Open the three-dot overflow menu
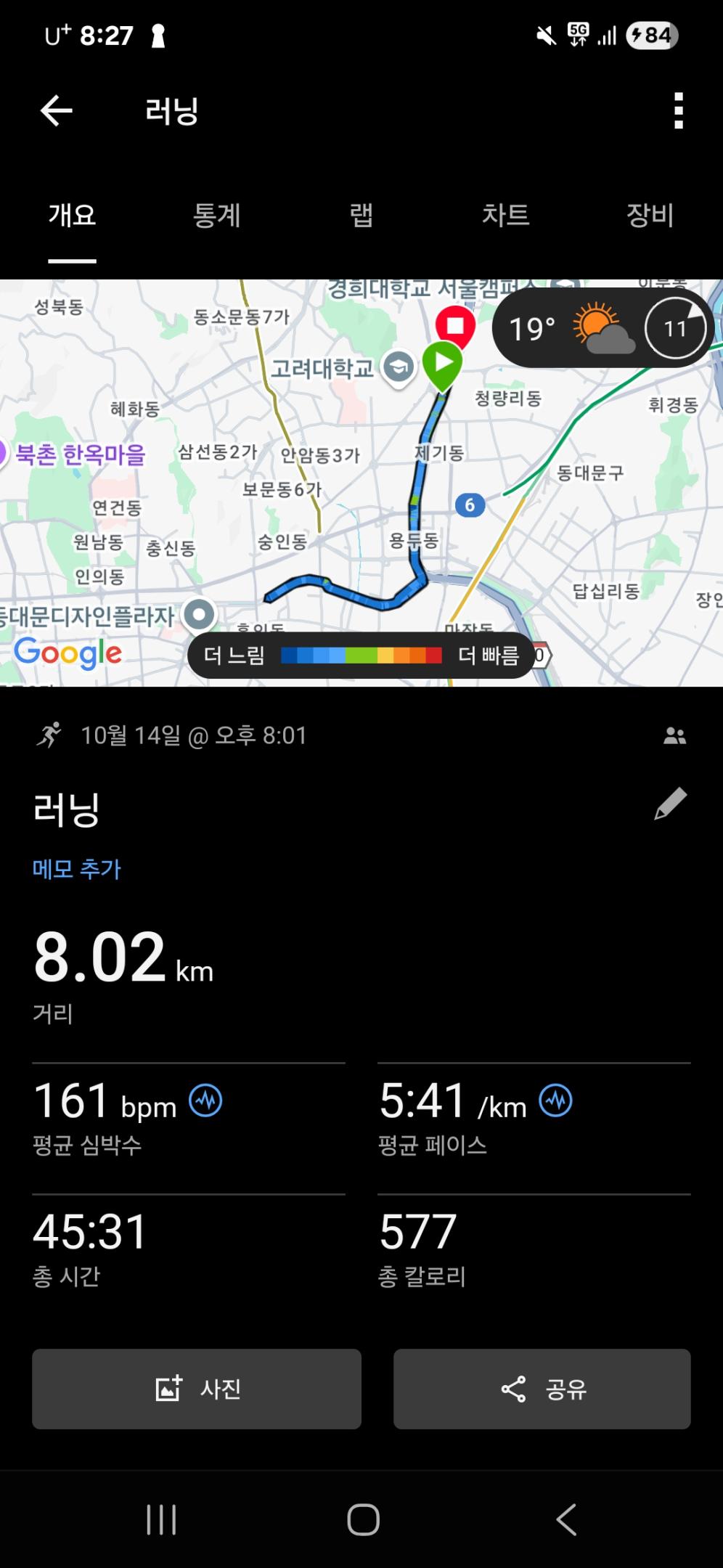723x1568 pixels. tap(678, 111)
